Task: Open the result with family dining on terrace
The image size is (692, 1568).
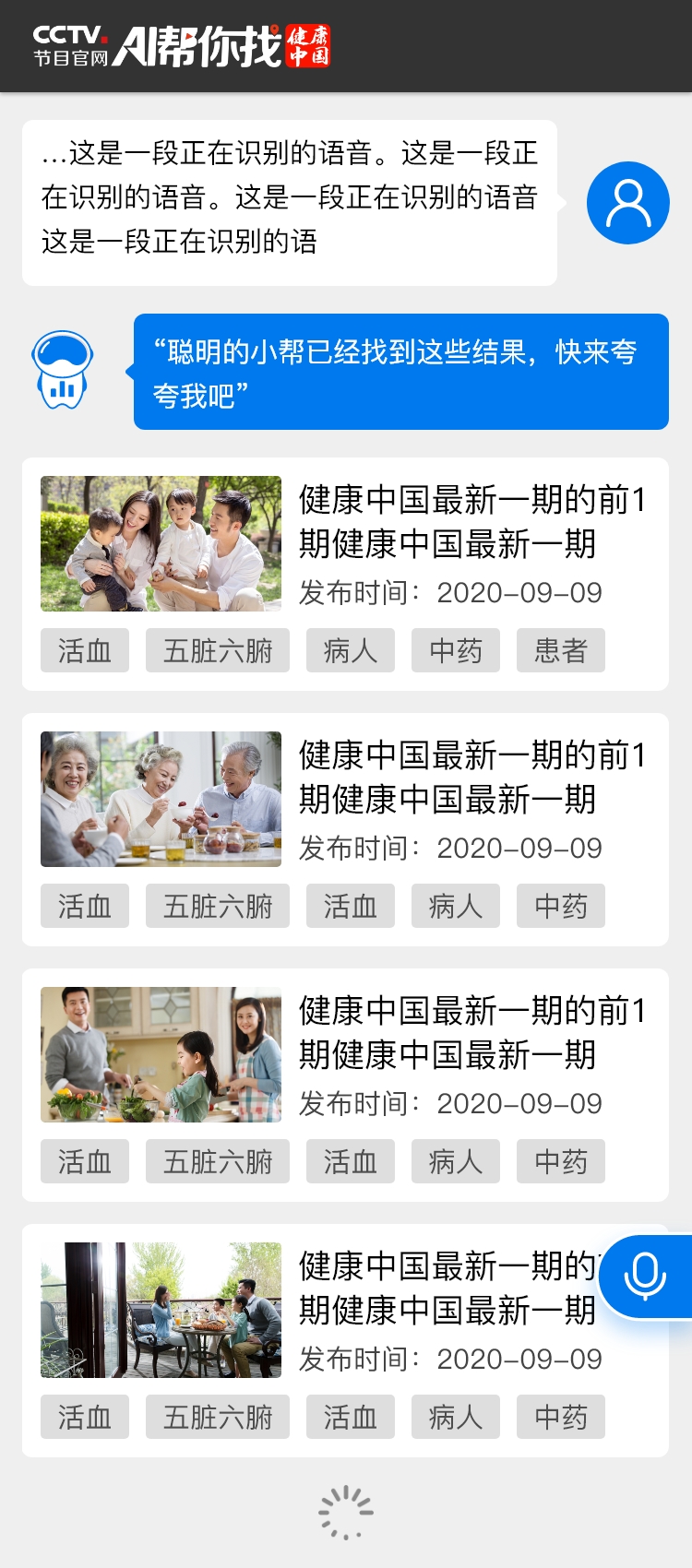Action: (x=345, y=1340)
